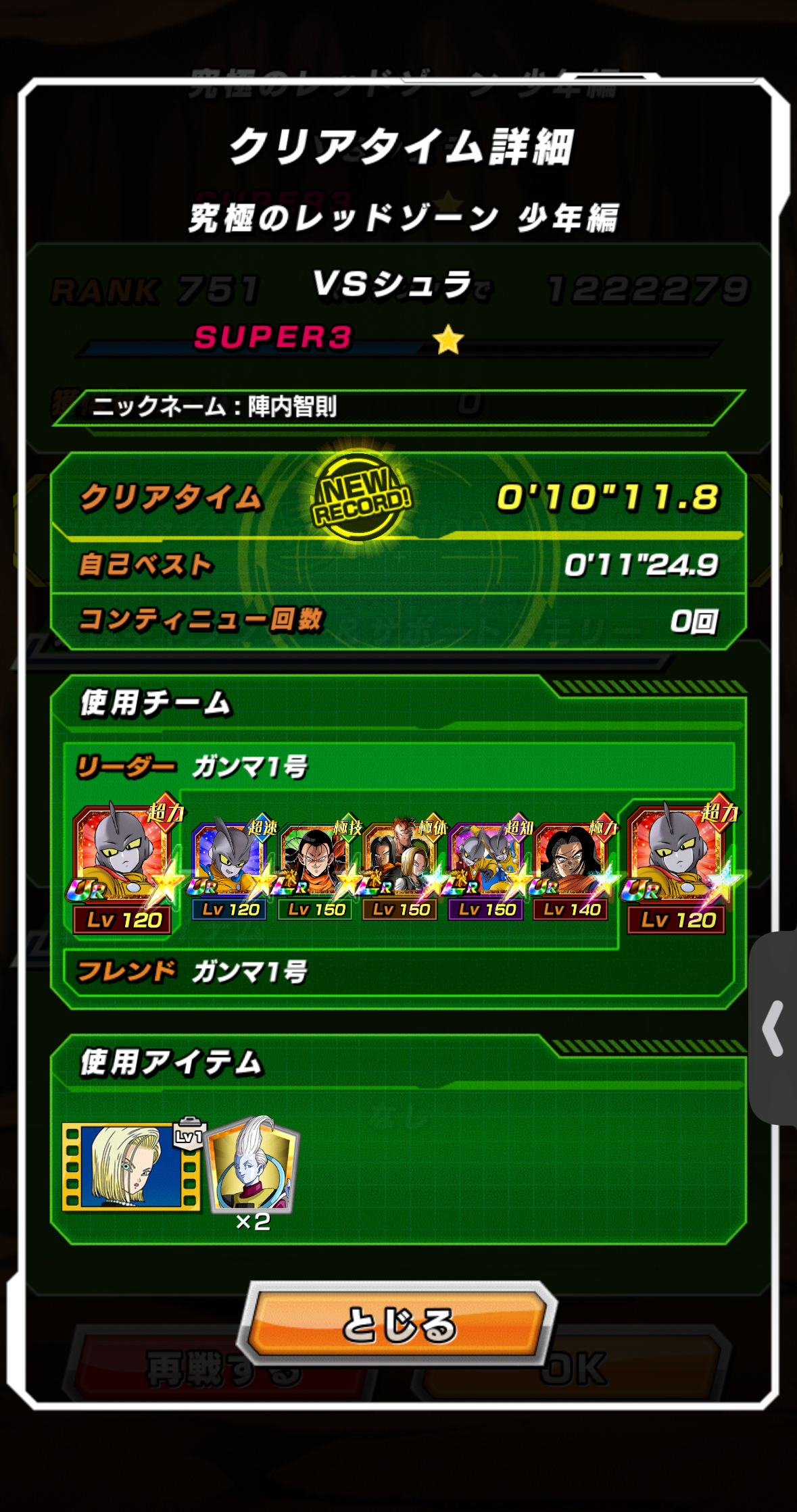View the leader Gamma 1 Lv 120 card
797x1512 pixels.
click(x=122, y=865)
